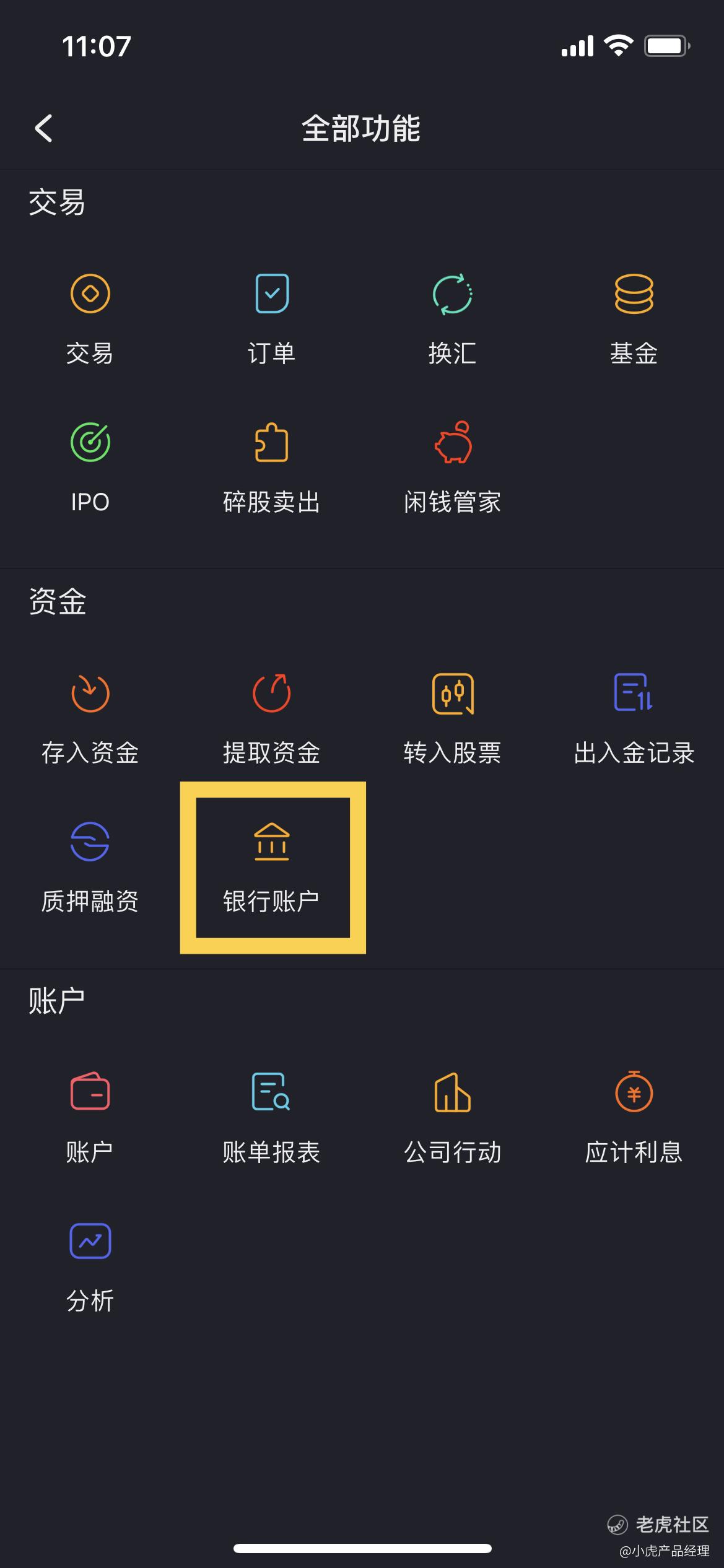The height and width of the screenshot is (1568, 724).
Task: Select the 订单 orders icon
Action: tap(271, 316)
